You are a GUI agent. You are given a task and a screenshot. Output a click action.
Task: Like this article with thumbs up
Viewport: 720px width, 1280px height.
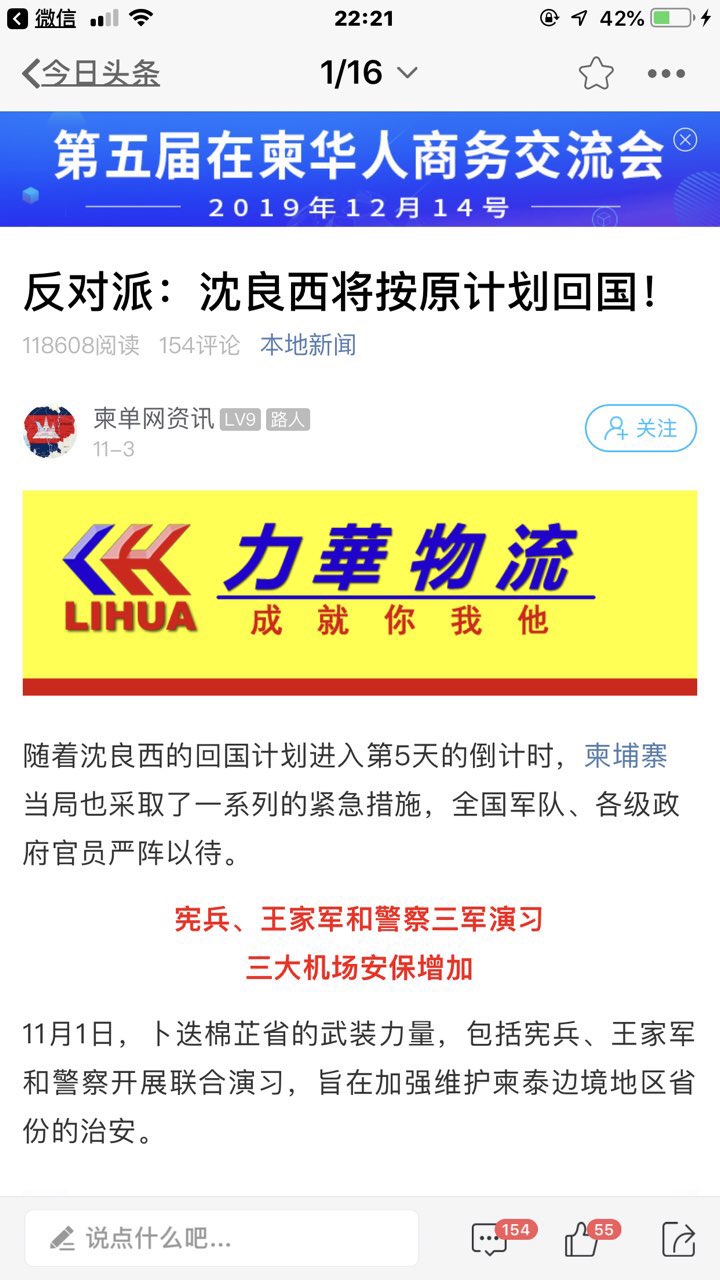point(584,1239)
